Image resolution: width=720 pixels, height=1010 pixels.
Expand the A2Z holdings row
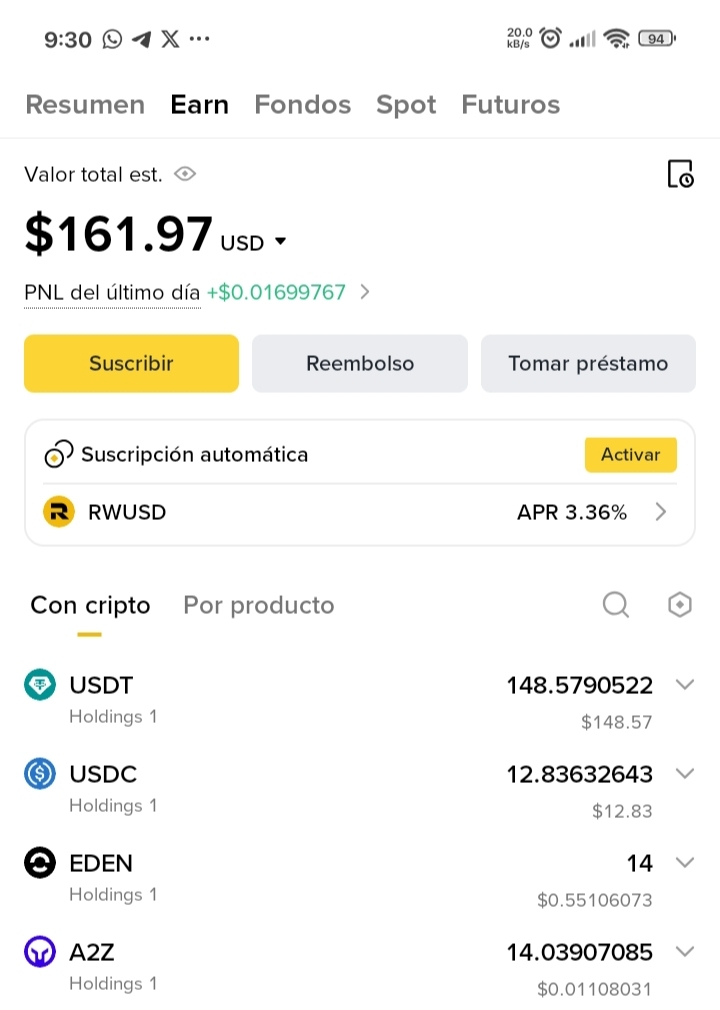pos(685,951)
